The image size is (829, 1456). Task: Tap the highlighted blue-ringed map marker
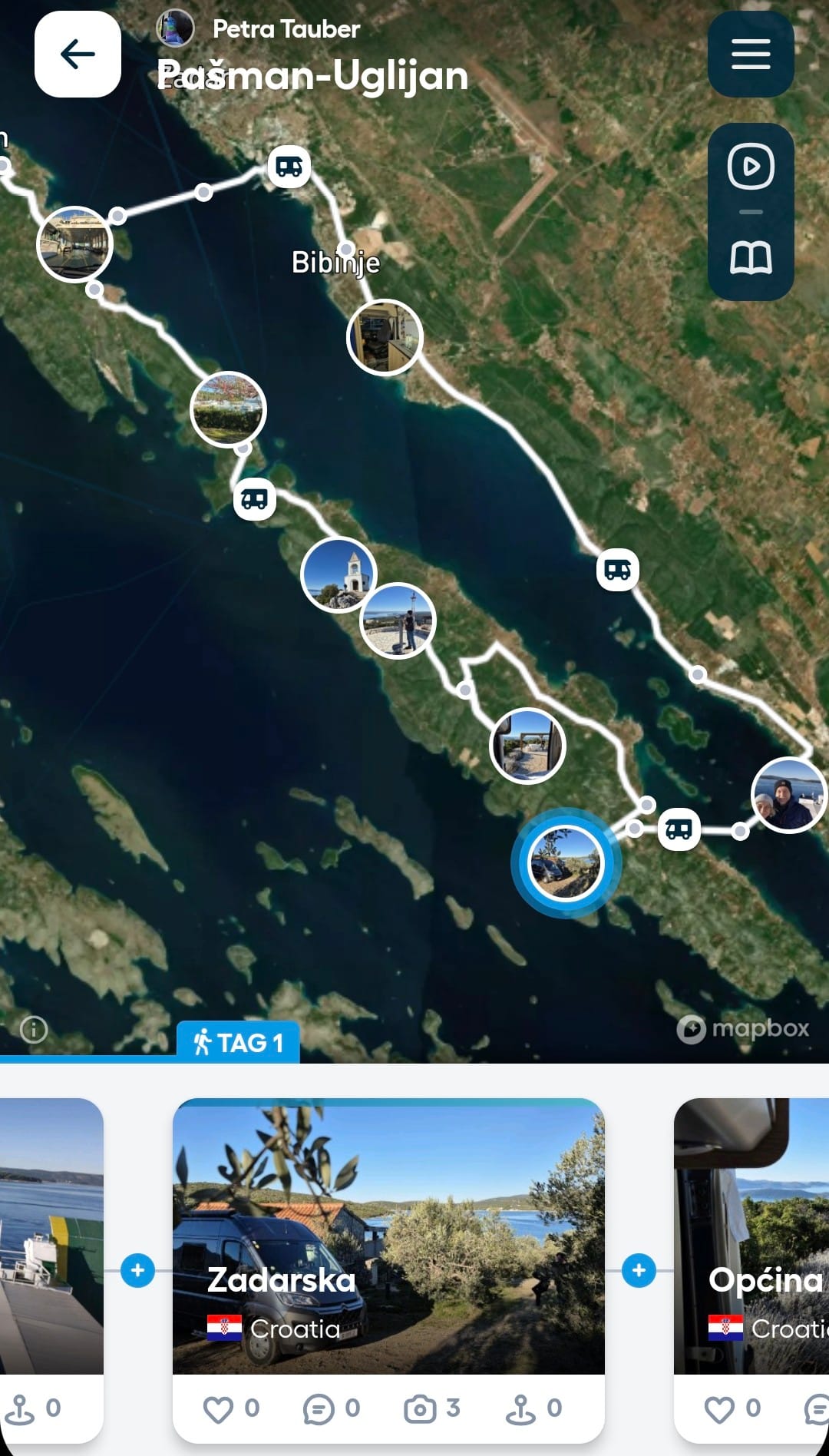[566, 863]
